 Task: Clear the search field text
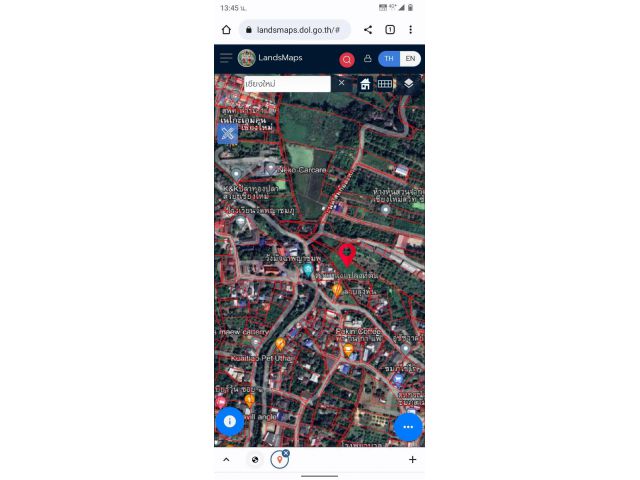click(341, 84)
